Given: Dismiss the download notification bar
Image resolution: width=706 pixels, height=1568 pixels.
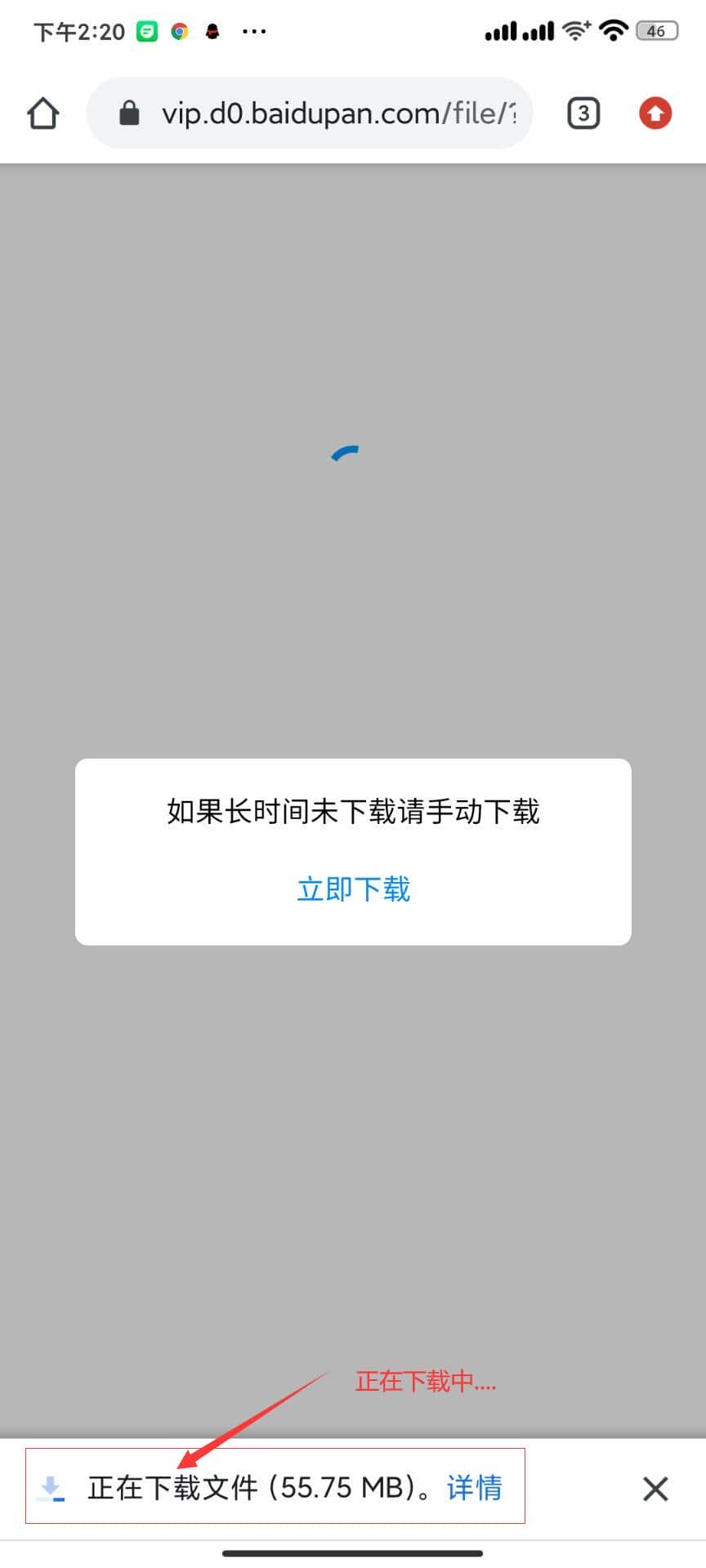Looking at the screenshot, I should point(655,1488).
